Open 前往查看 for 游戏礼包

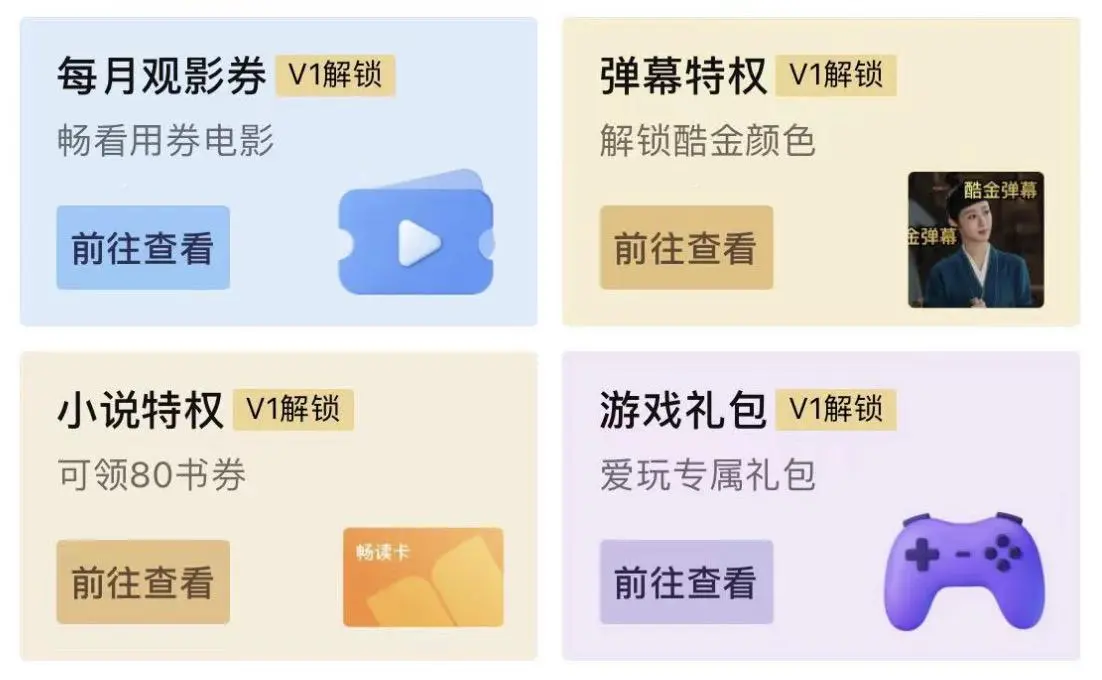coord(686,582)
